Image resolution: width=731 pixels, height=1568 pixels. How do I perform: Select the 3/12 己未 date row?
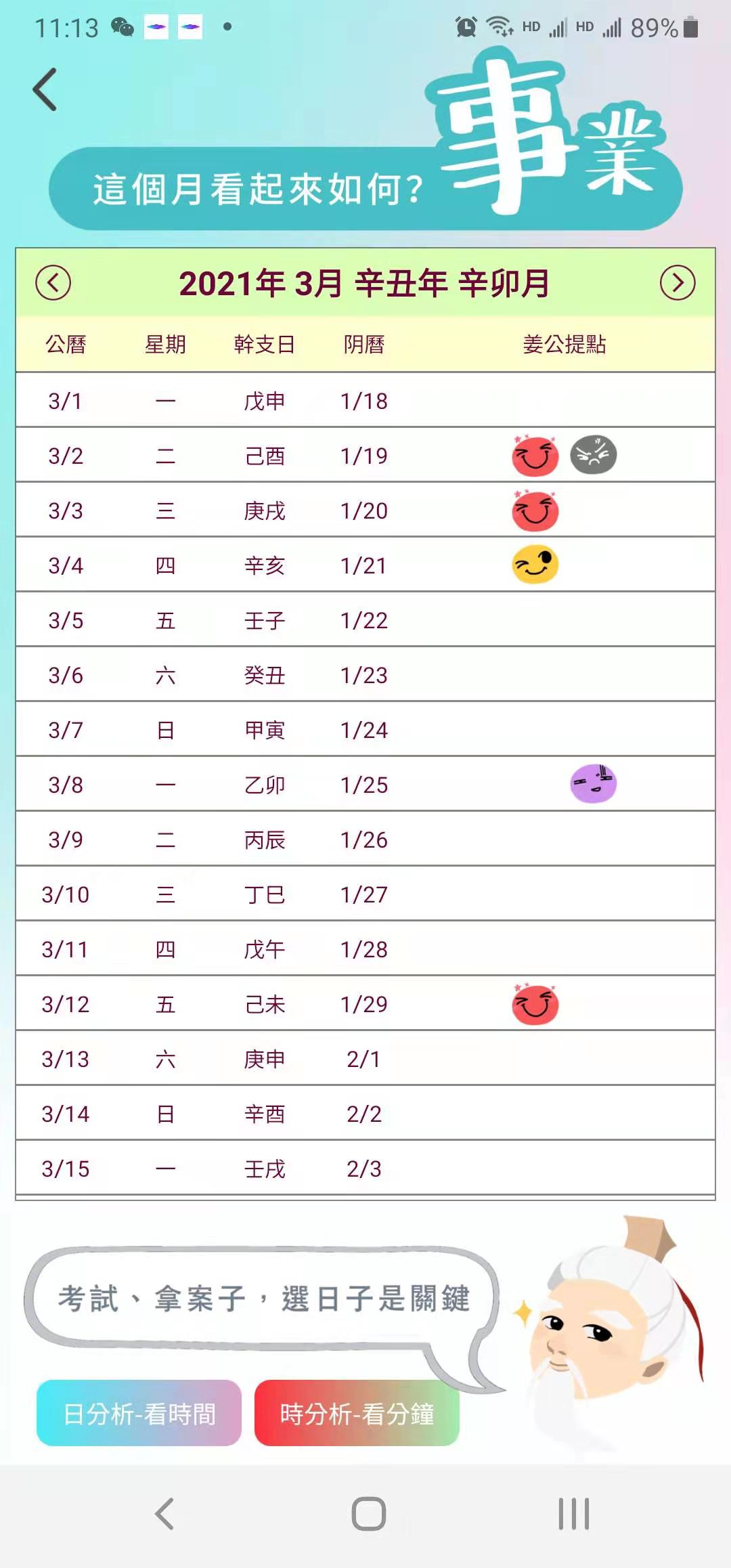click(365, 1004)
